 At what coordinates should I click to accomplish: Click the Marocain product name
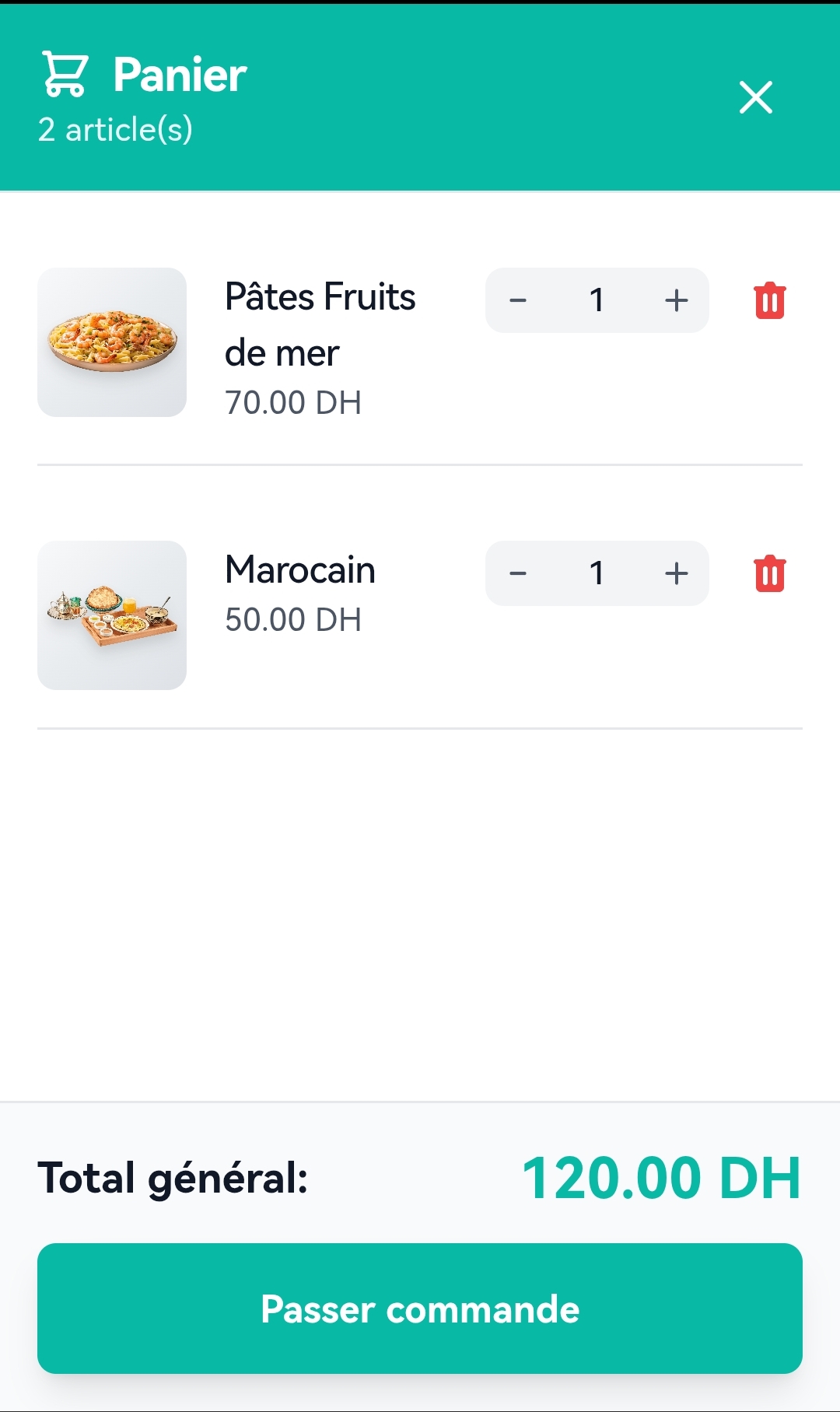pyautogui.click(x=299, y=569)
